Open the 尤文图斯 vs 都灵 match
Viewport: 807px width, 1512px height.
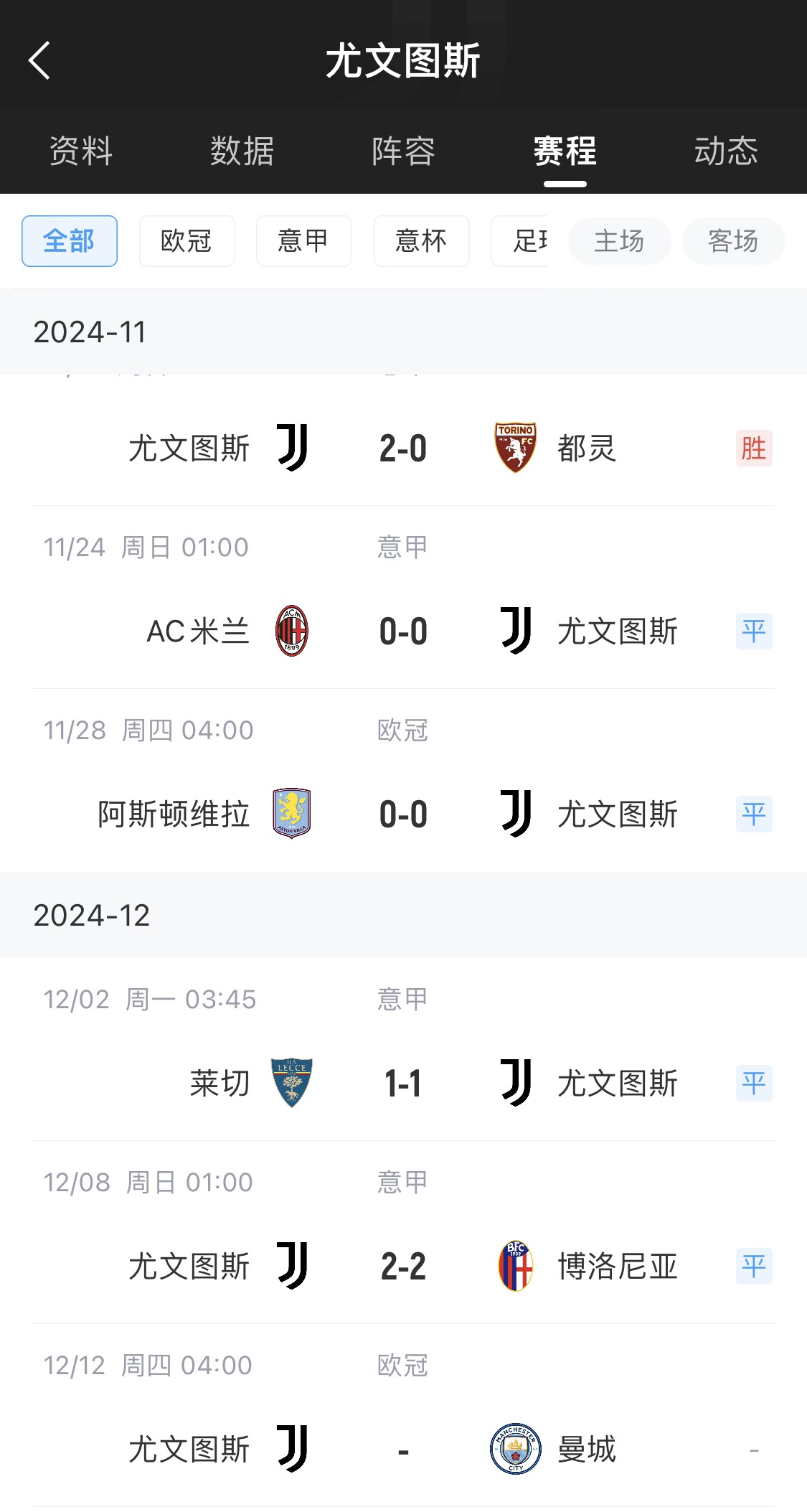click(403, 449)
